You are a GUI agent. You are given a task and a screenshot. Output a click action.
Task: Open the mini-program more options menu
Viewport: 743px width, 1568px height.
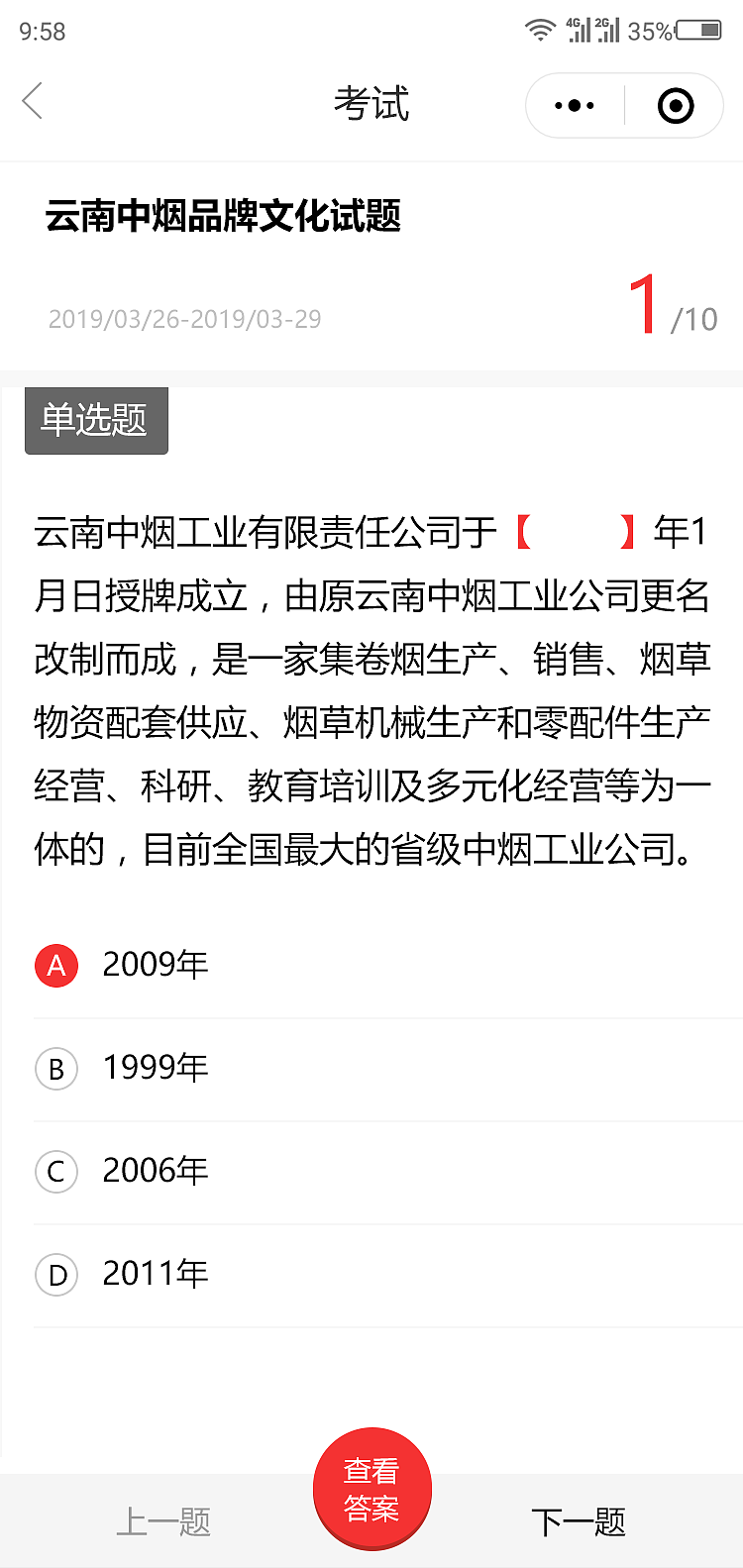coord(573,104)
